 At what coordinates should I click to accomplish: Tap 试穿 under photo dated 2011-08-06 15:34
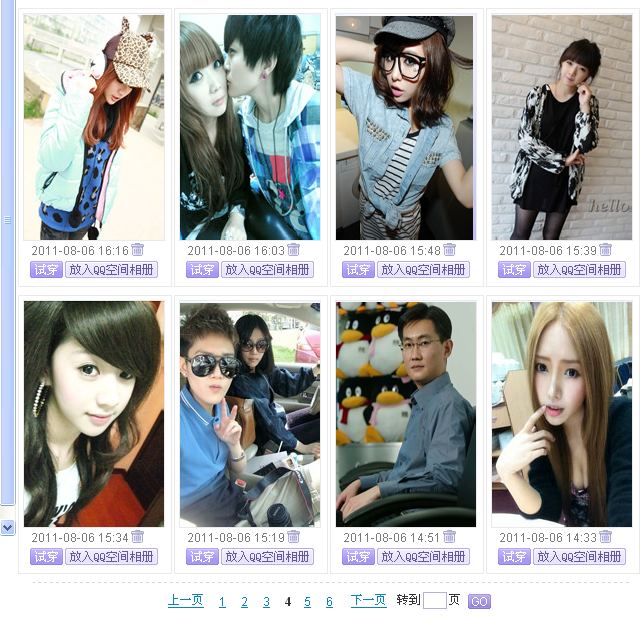pyautogui.click(x=46, y=557)
